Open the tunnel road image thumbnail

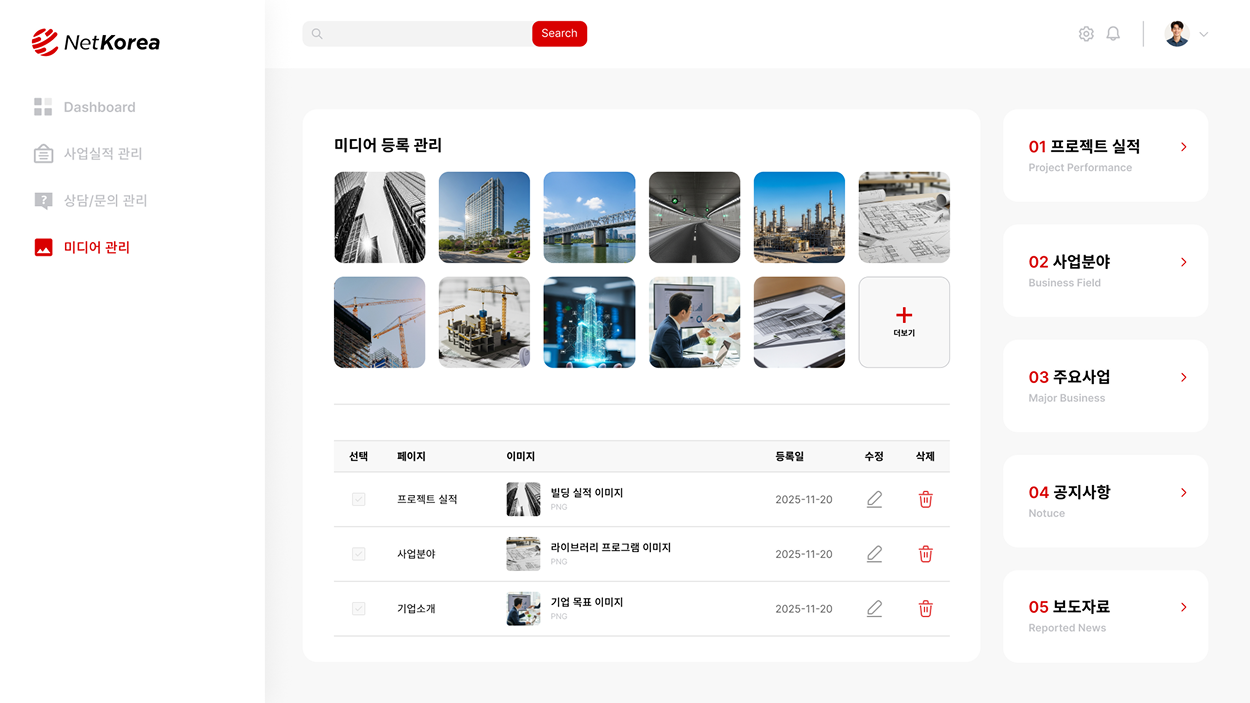point(694,217)
